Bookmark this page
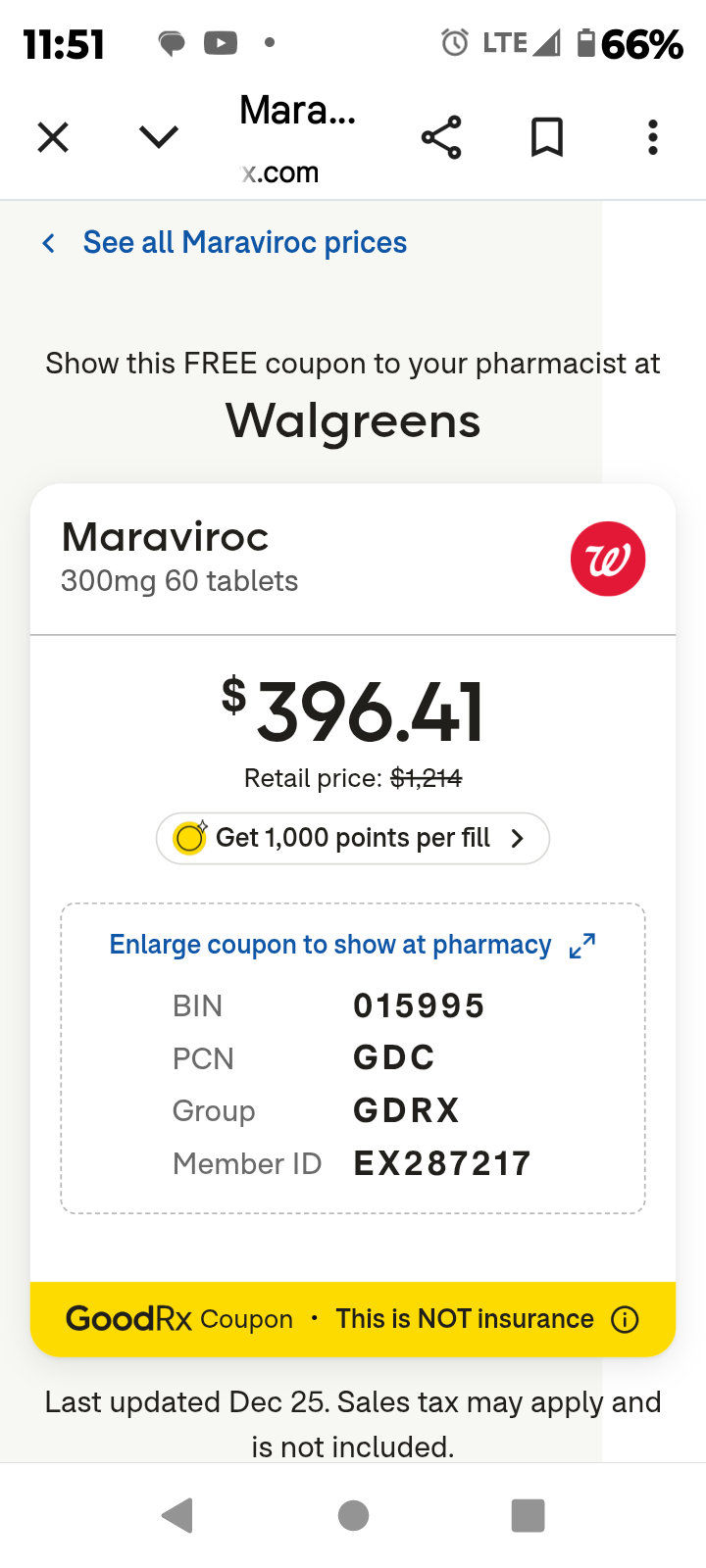Viewport: 706px width, 1568px height. point(547,137)
